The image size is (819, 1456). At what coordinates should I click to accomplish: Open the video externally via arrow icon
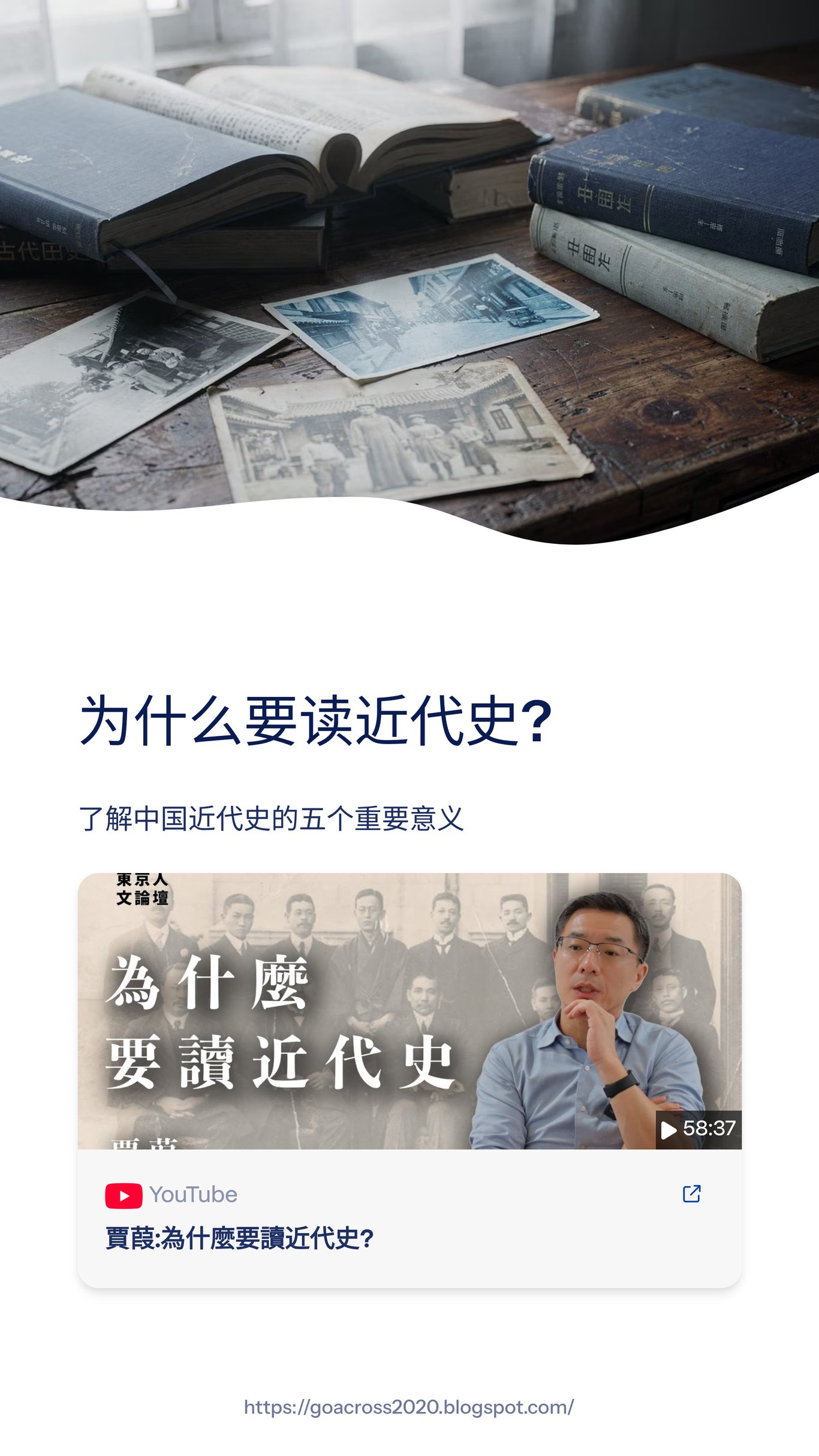(x=691, y=1194)
